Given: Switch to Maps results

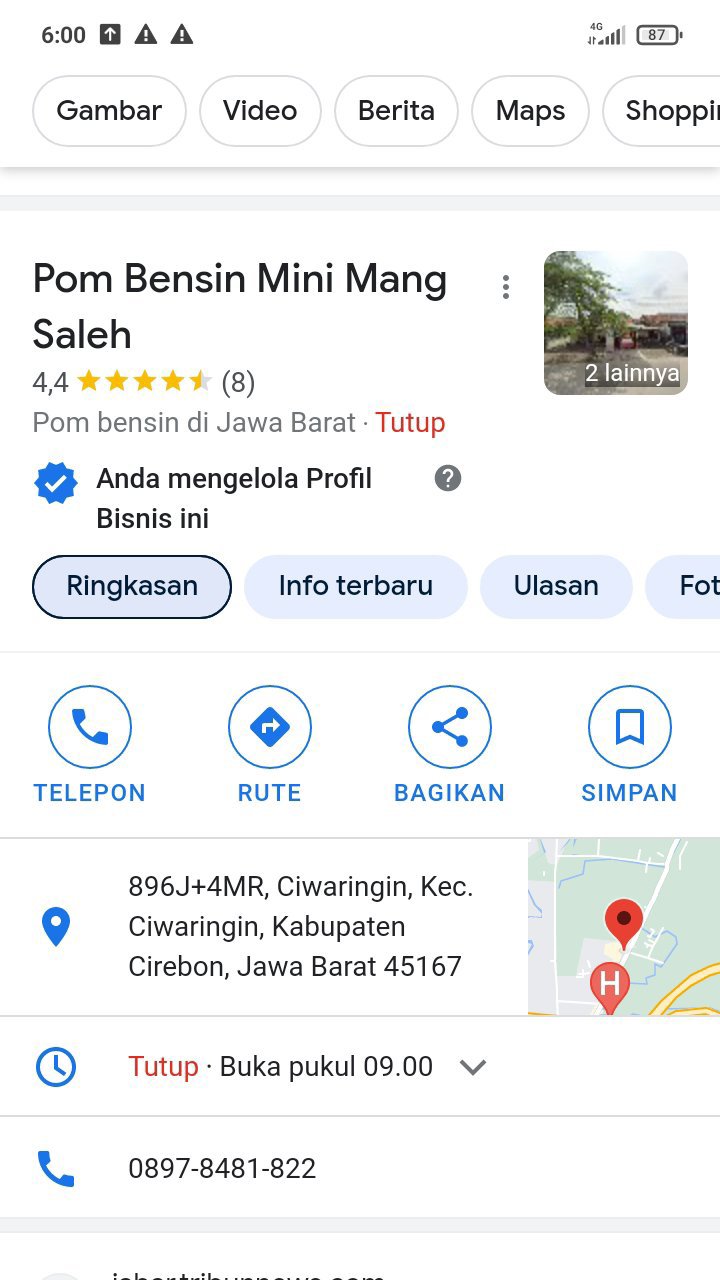Looking at the screenshot, I should pyautogui.click(x=530, y=111).
